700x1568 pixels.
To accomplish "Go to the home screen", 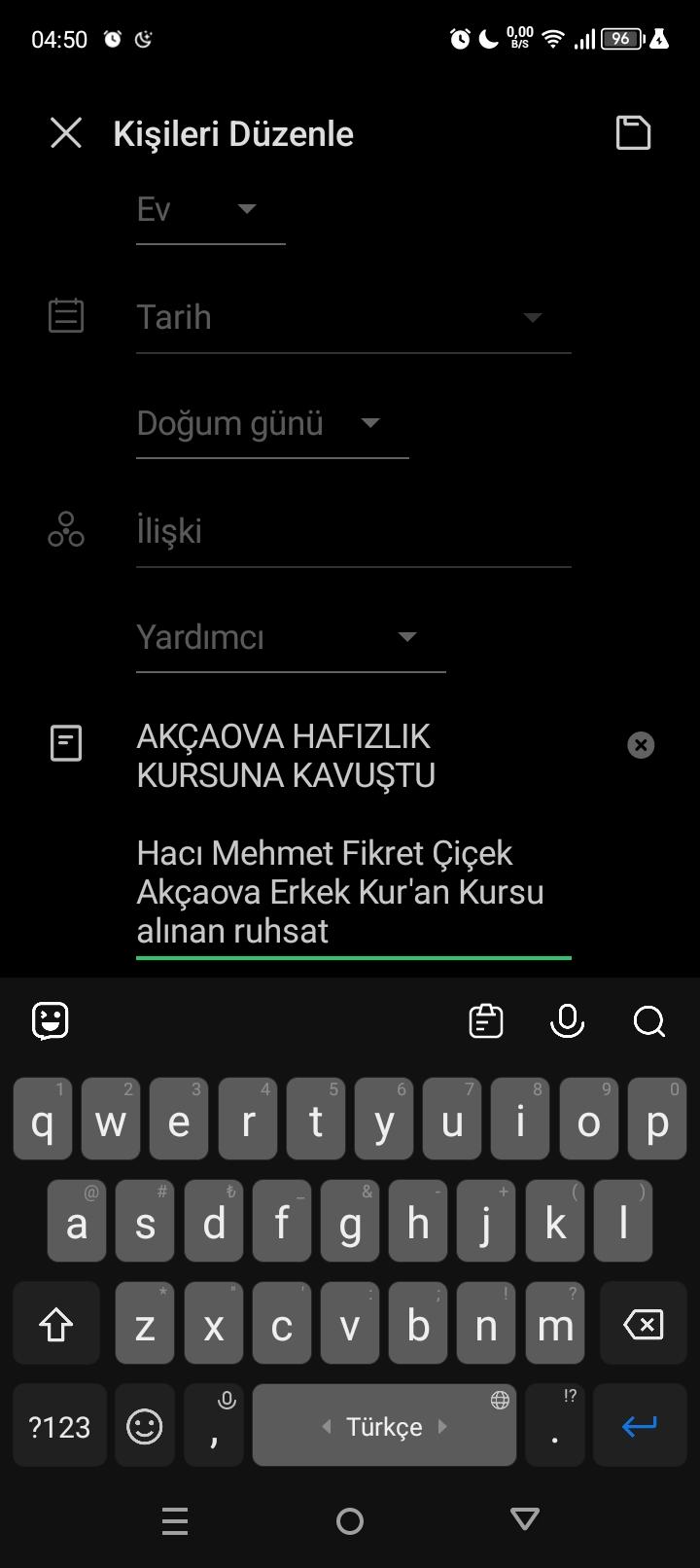I will pos(350,1521).
